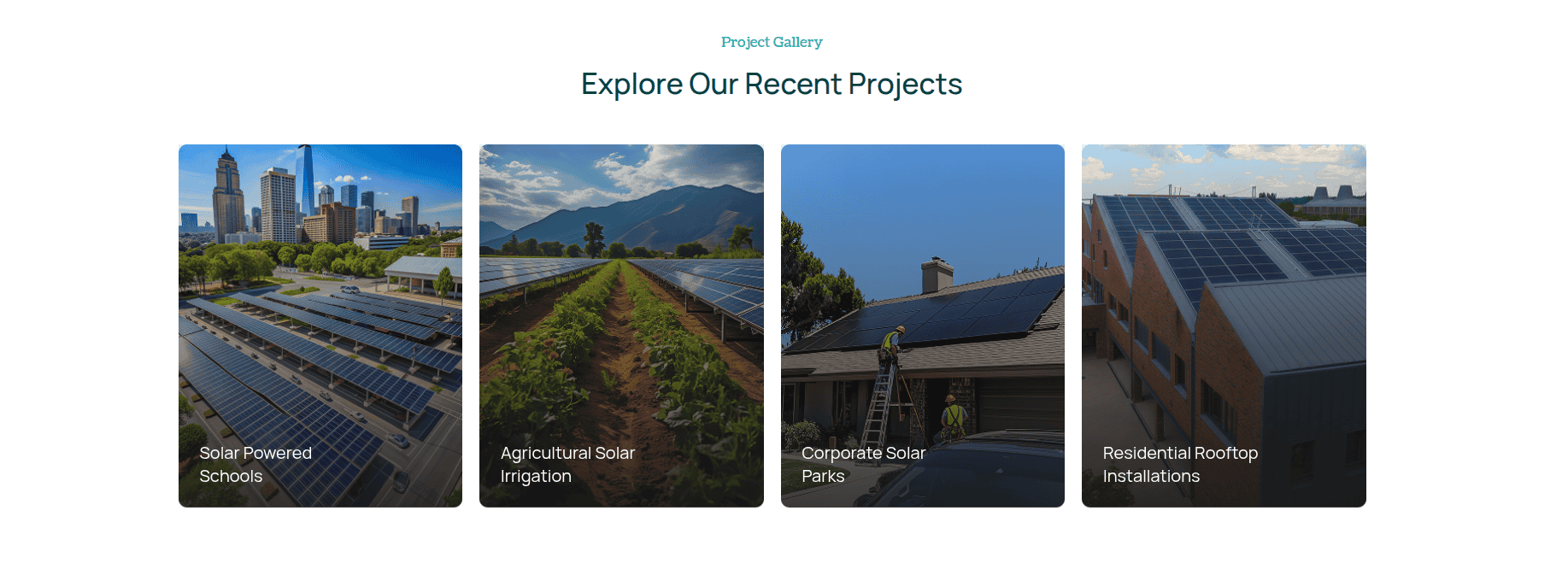Select the Corporate Solar Parks card
The width and height of the screenshot is (1568, 587).
(922, 326)
